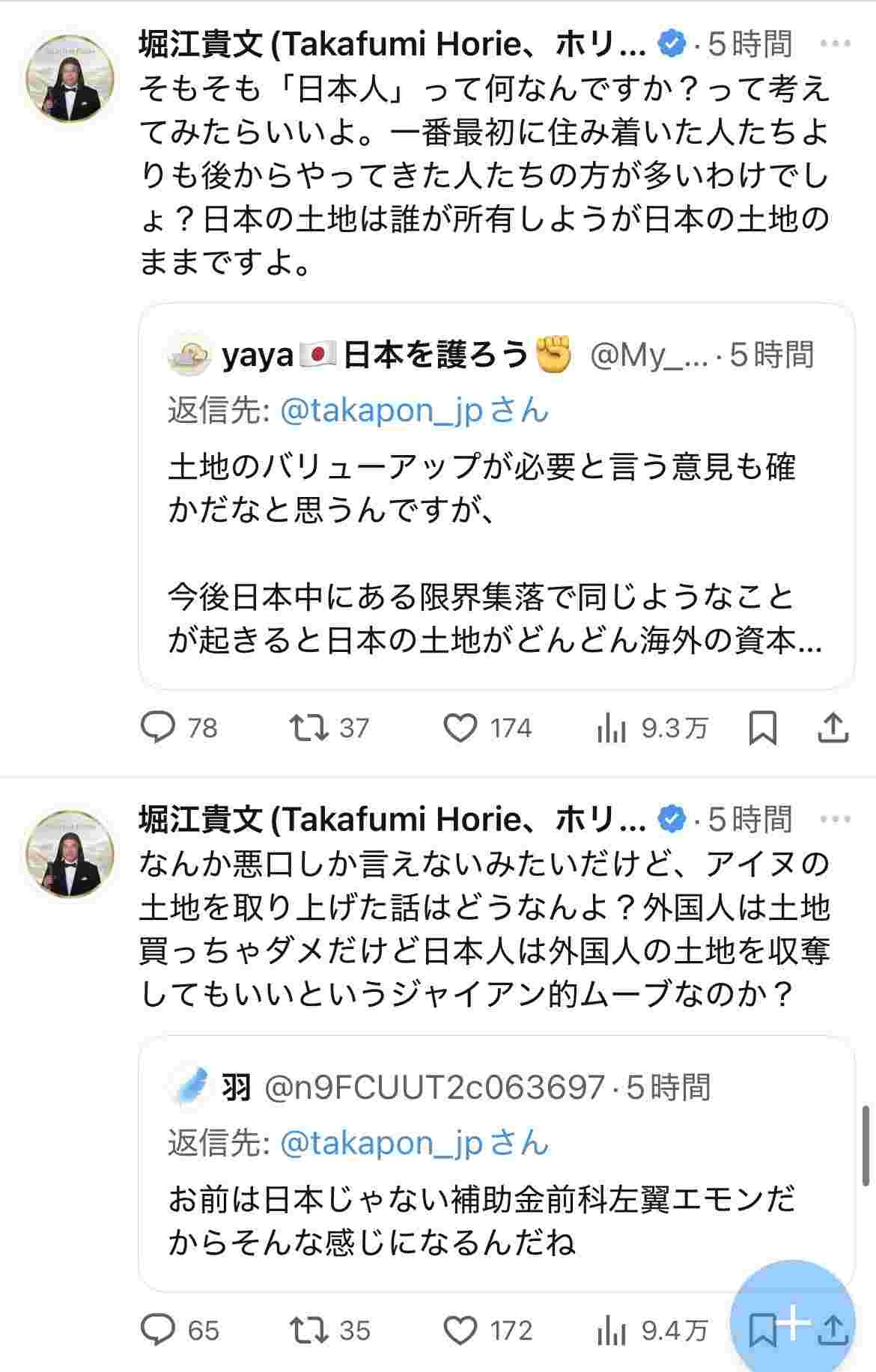The image size is (876, 1372).
Task: Repost the post with 35 reposts
Action: [x=309, y=1330]
